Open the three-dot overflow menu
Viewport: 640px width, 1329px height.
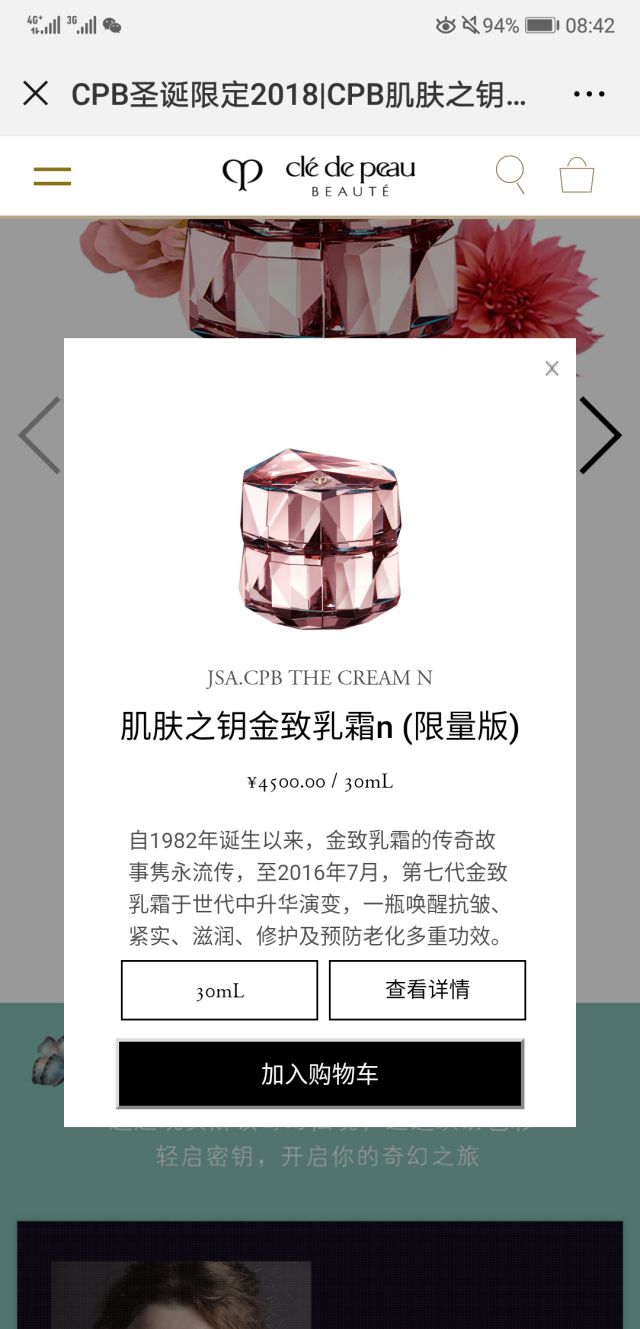[x=589, y=94]
